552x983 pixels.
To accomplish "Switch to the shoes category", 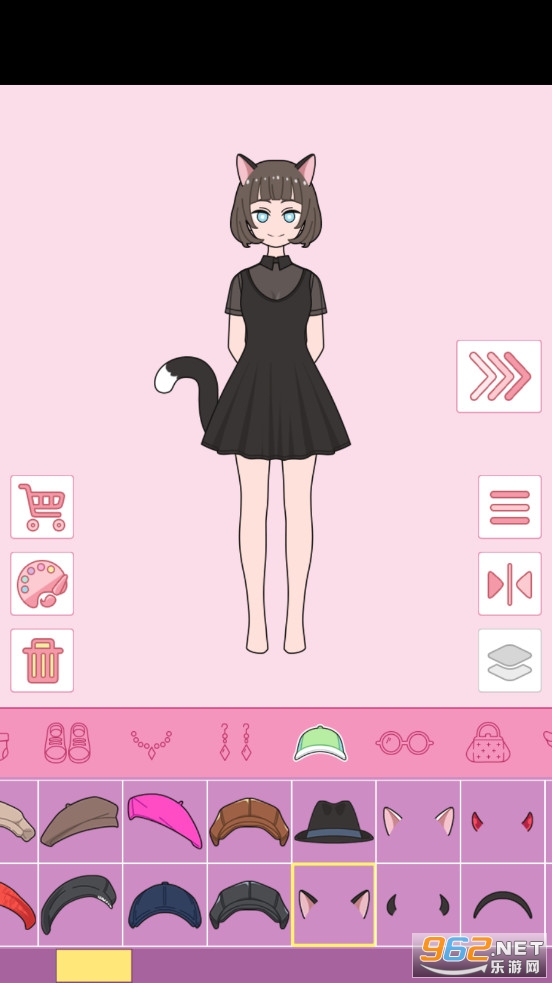I will pos(67,743).
